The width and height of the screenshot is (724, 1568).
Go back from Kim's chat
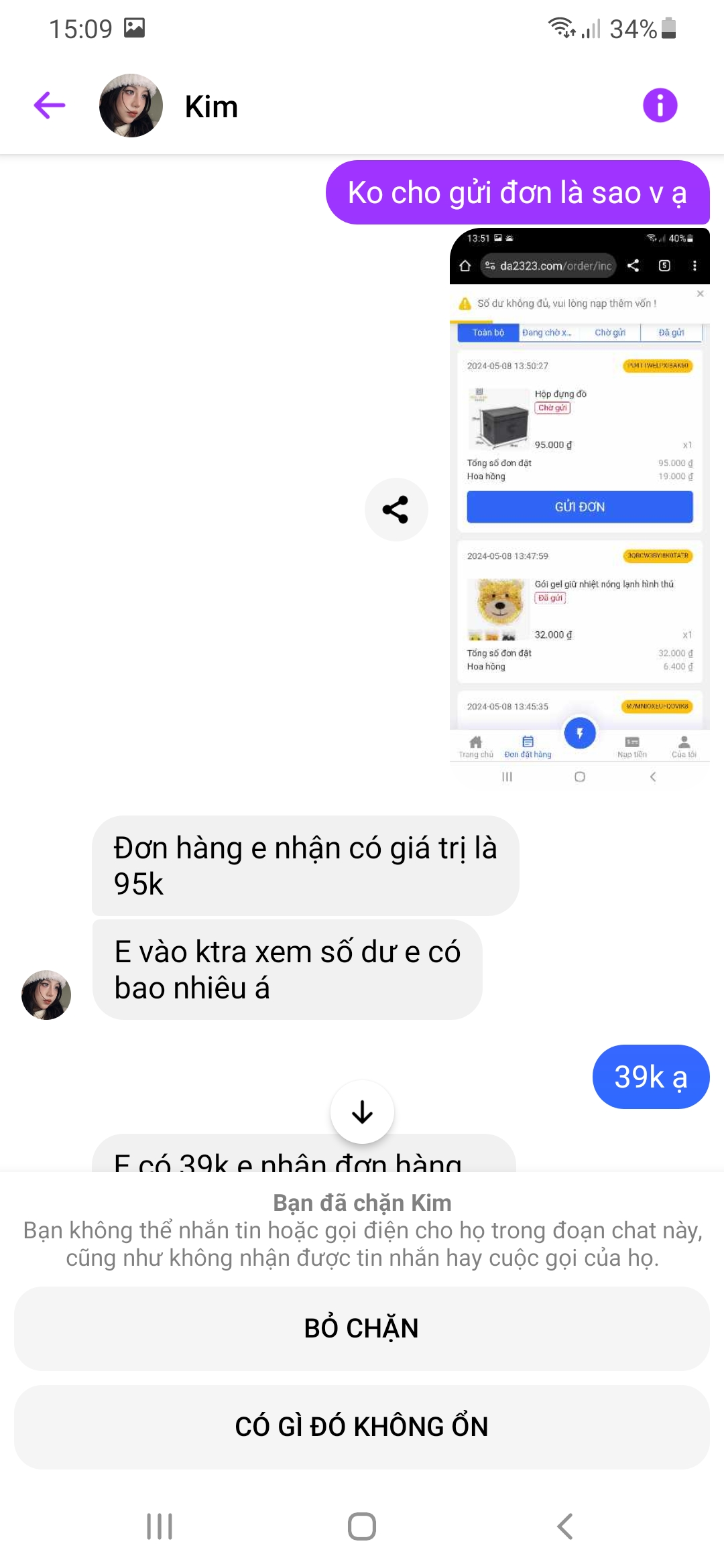pyautogui.click(x=50, y=106)
